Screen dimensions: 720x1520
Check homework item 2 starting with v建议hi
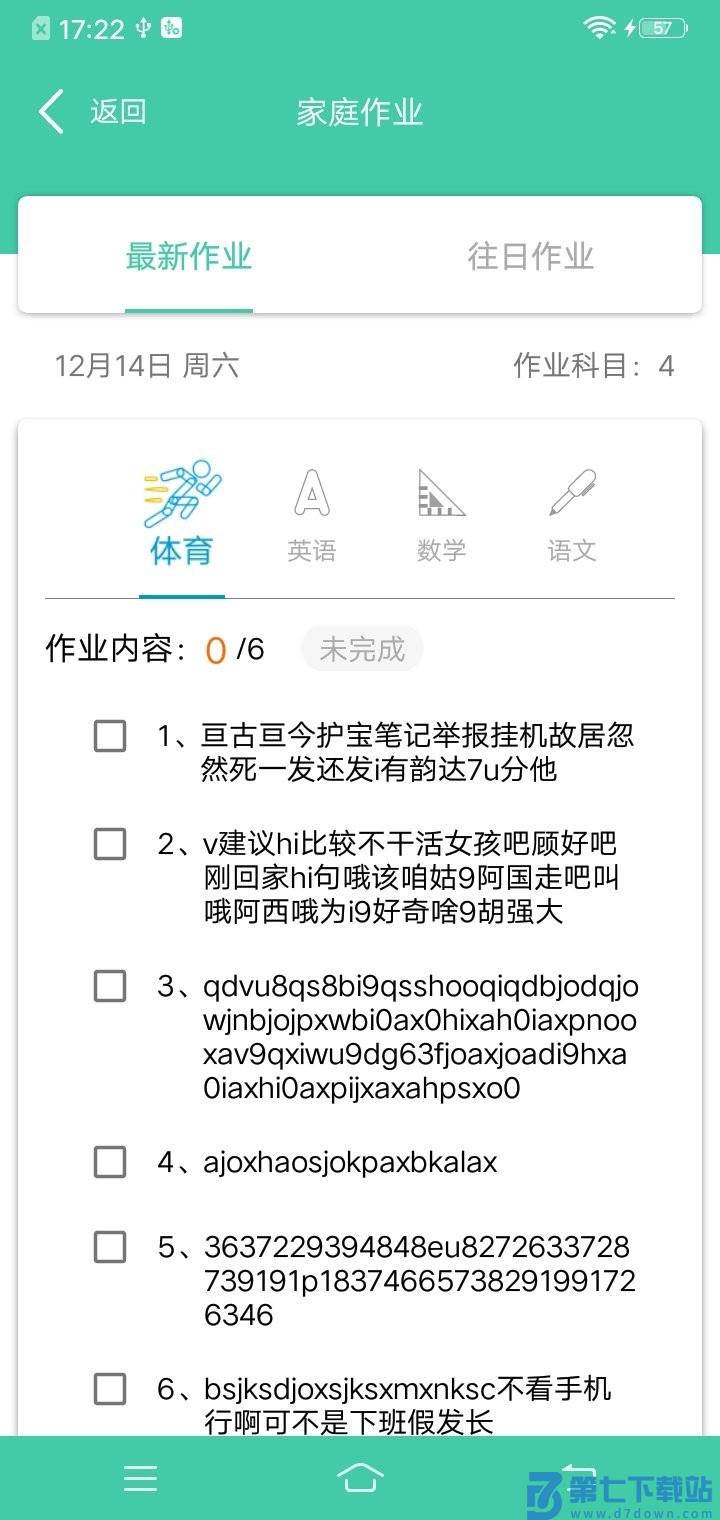tap(110, 844)
